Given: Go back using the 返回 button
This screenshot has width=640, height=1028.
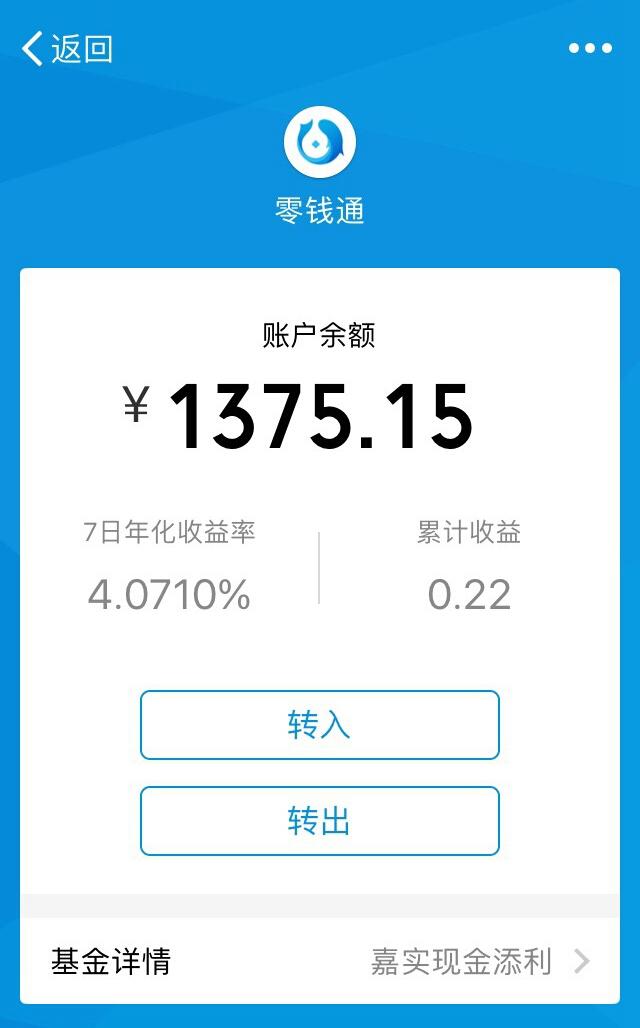Looking at the screenshot, I should (67, 49).
